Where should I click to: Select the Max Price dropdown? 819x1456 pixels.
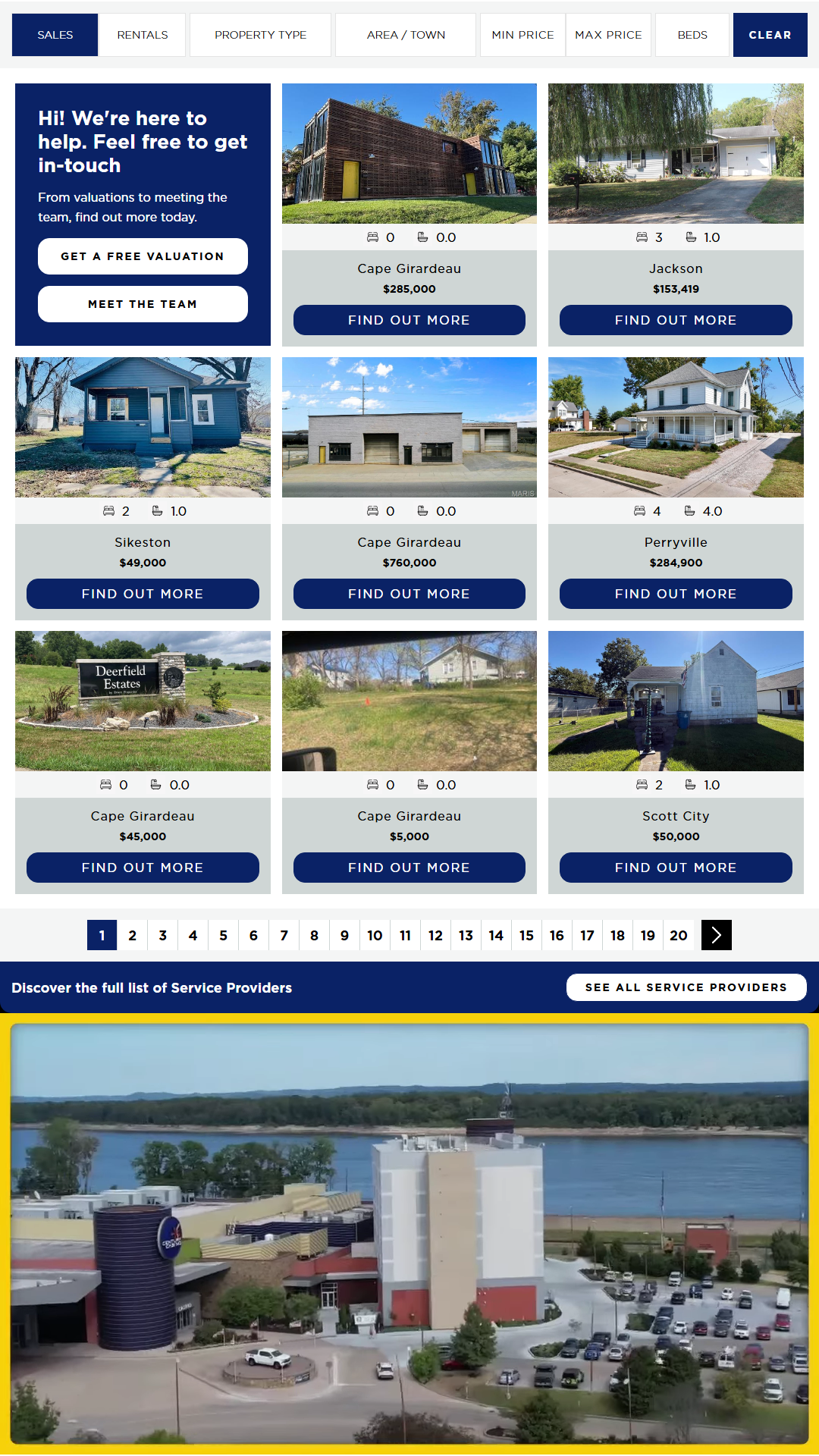pyautogui.click(x=608, y=35)
